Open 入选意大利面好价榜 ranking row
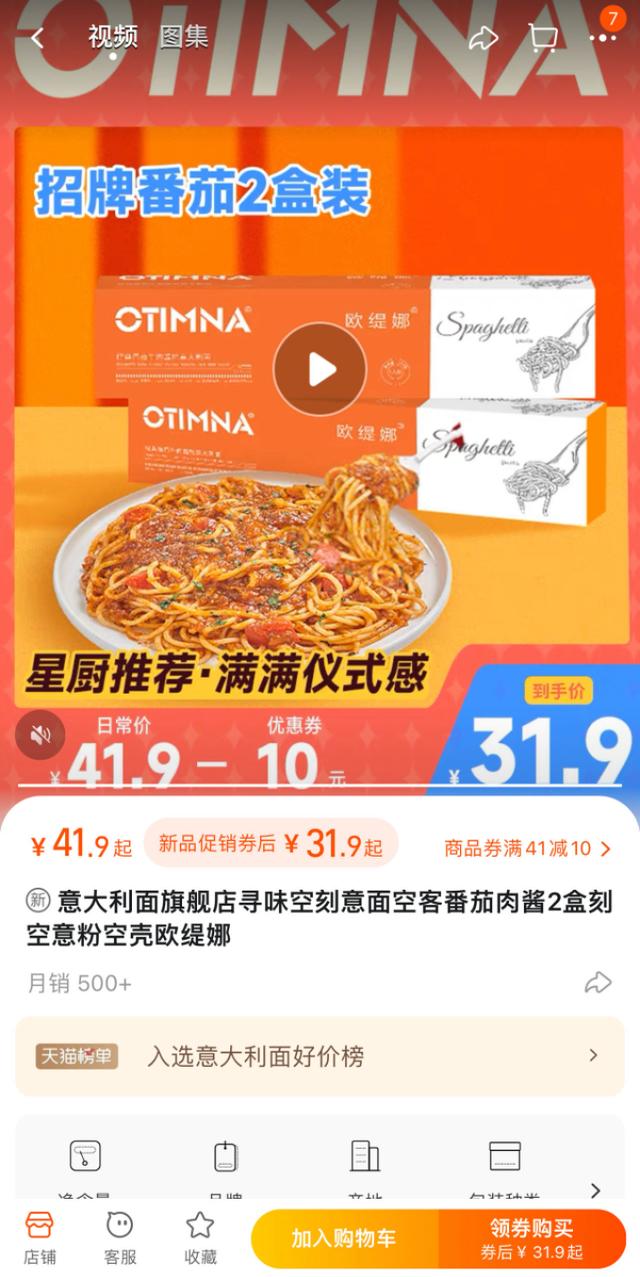Screen dimensions: 640x1277 [x=319, y=1056]
